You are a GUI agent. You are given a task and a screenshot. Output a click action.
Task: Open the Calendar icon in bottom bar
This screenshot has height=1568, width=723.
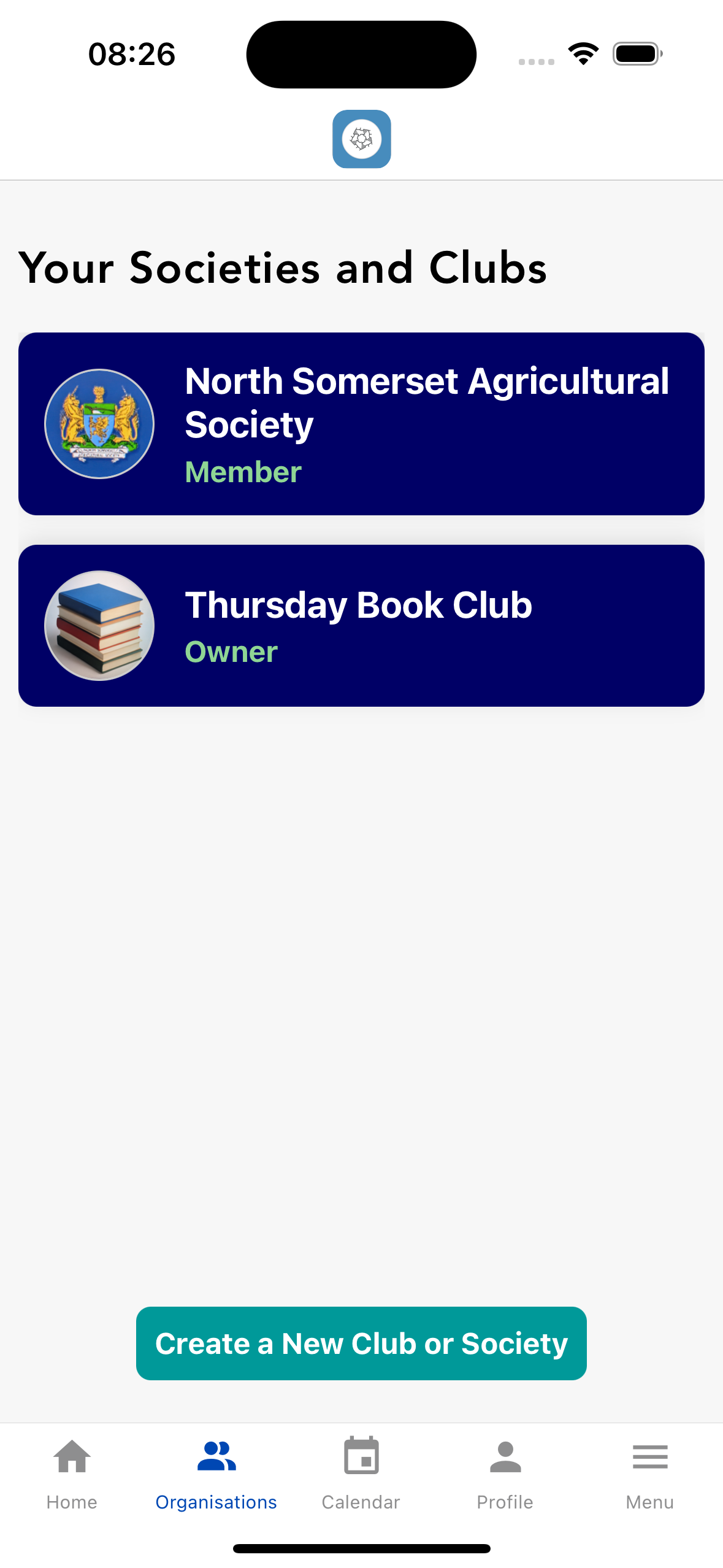pos(361,1456)
